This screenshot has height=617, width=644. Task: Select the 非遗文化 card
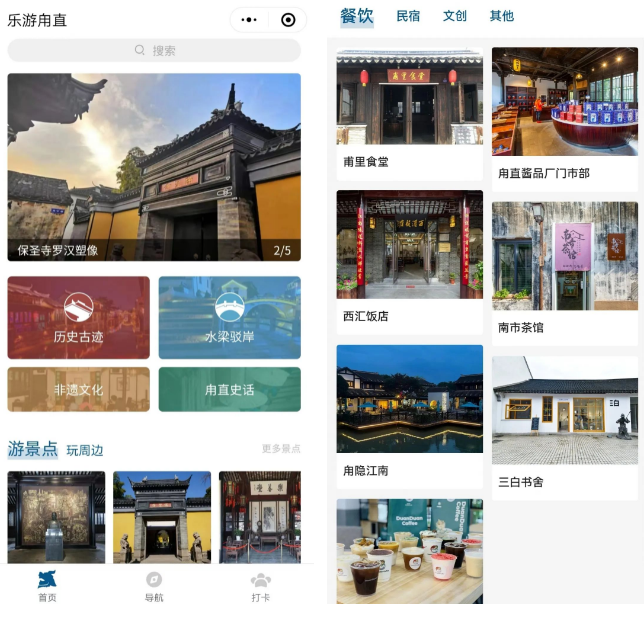[79, 390]
